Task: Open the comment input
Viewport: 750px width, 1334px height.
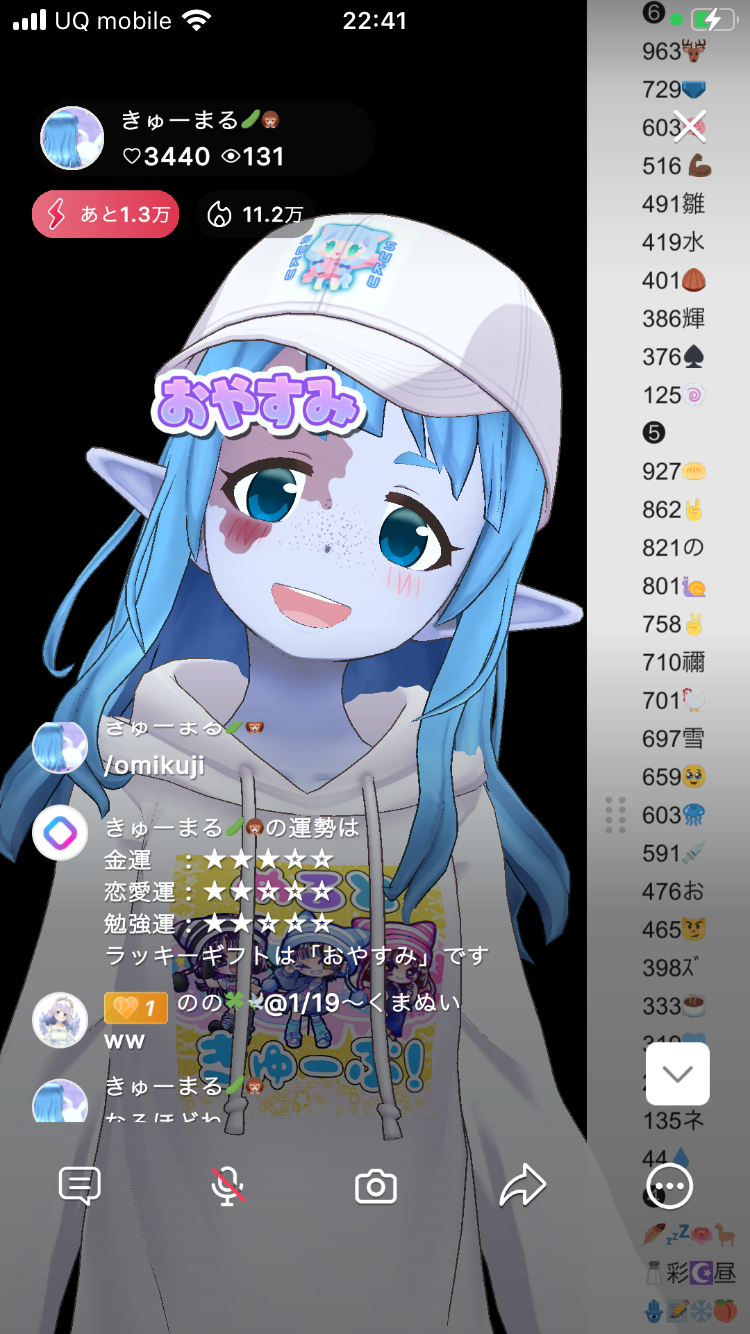Action: [80, 1186]
